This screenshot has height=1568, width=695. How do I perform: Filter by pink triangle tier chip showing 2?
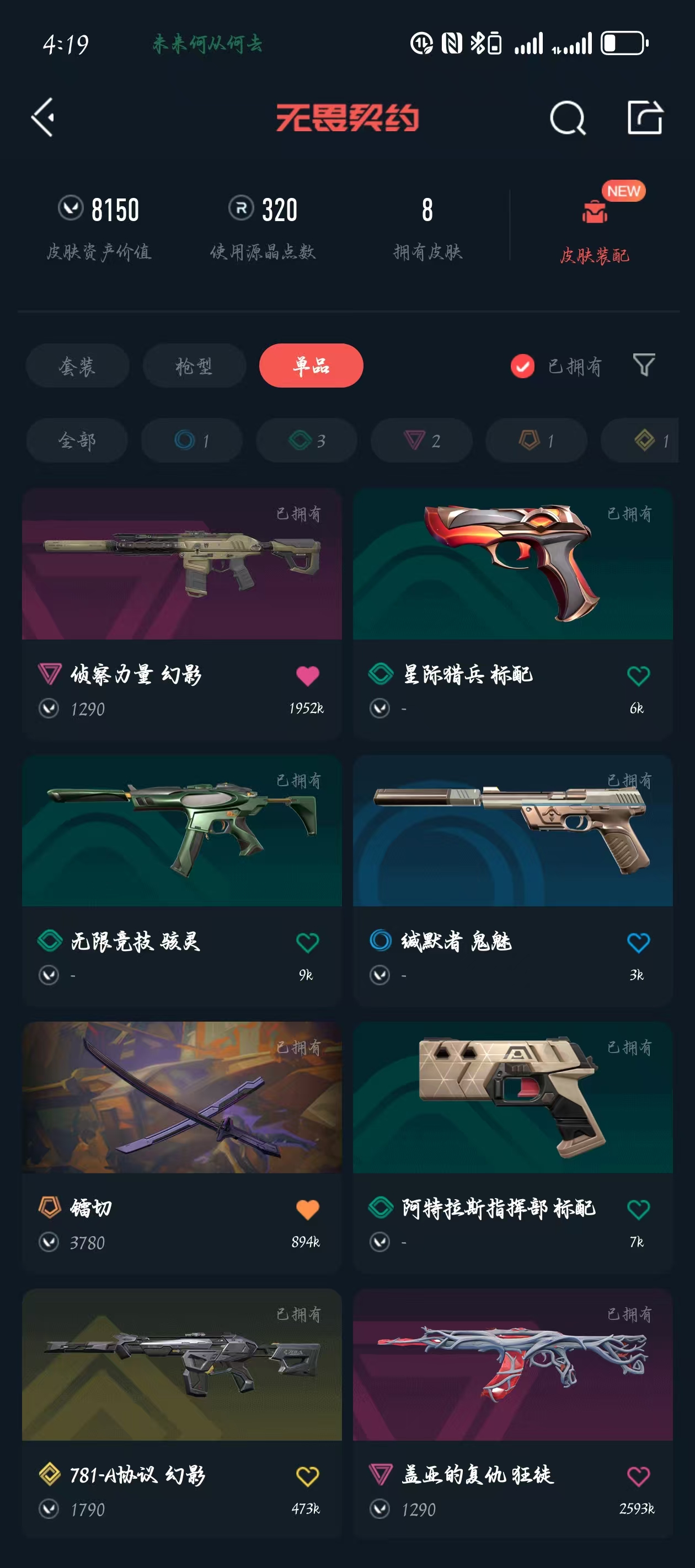421,440
